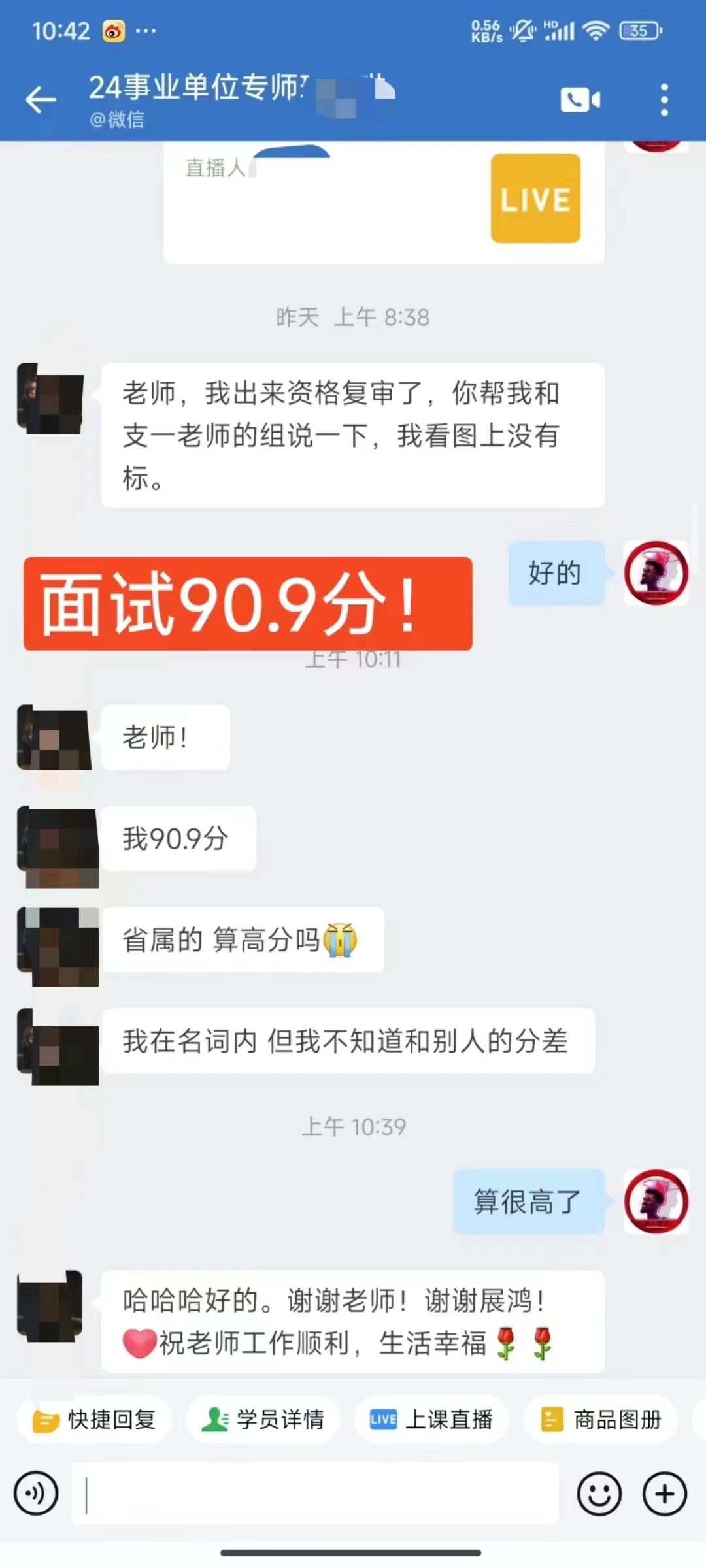Viewport: 706px width, 1568px height.
Task: Focus the message text field
Action: coord(315,1494)
